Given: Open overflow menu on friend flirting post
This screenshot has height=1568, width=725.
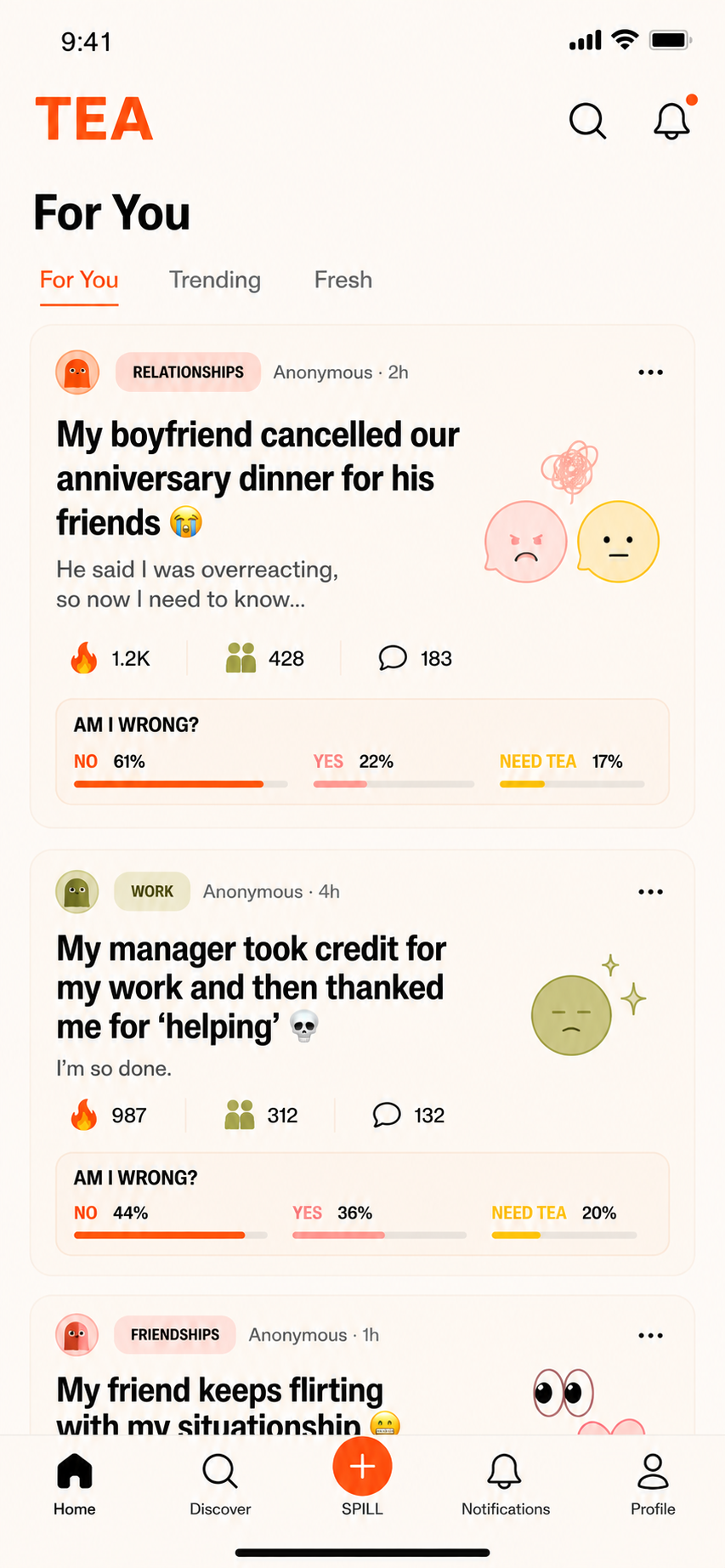Looking at the screenshot, I should (x=650, y=1336).
